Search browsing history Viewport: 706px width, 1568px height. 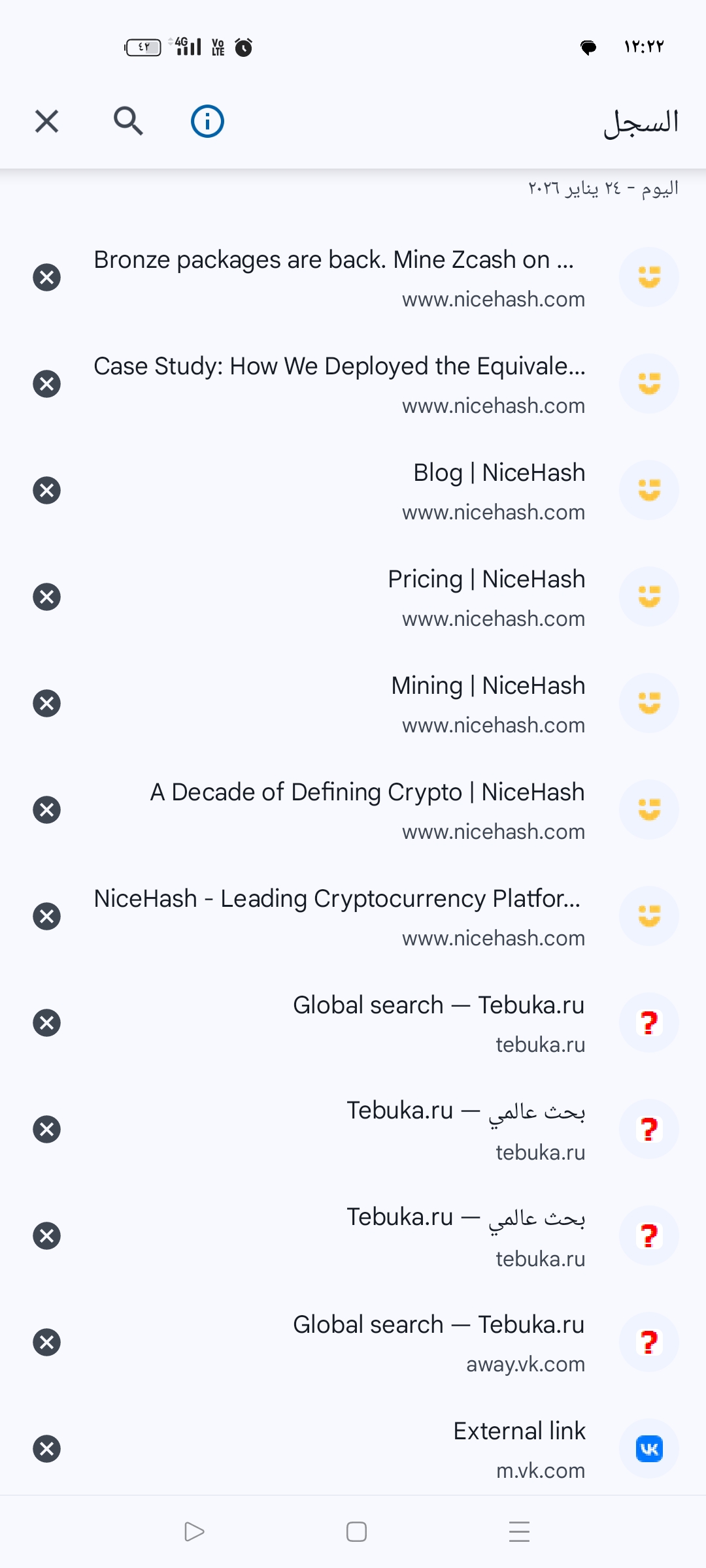coord(128,122)
